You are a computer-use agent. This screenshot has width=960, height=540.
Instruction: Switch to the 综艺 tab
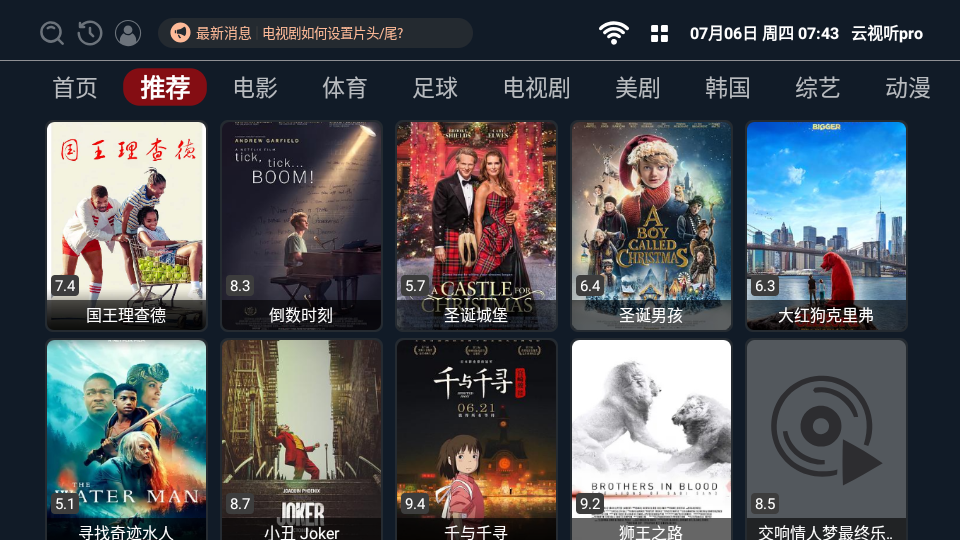tap(817, 88)
